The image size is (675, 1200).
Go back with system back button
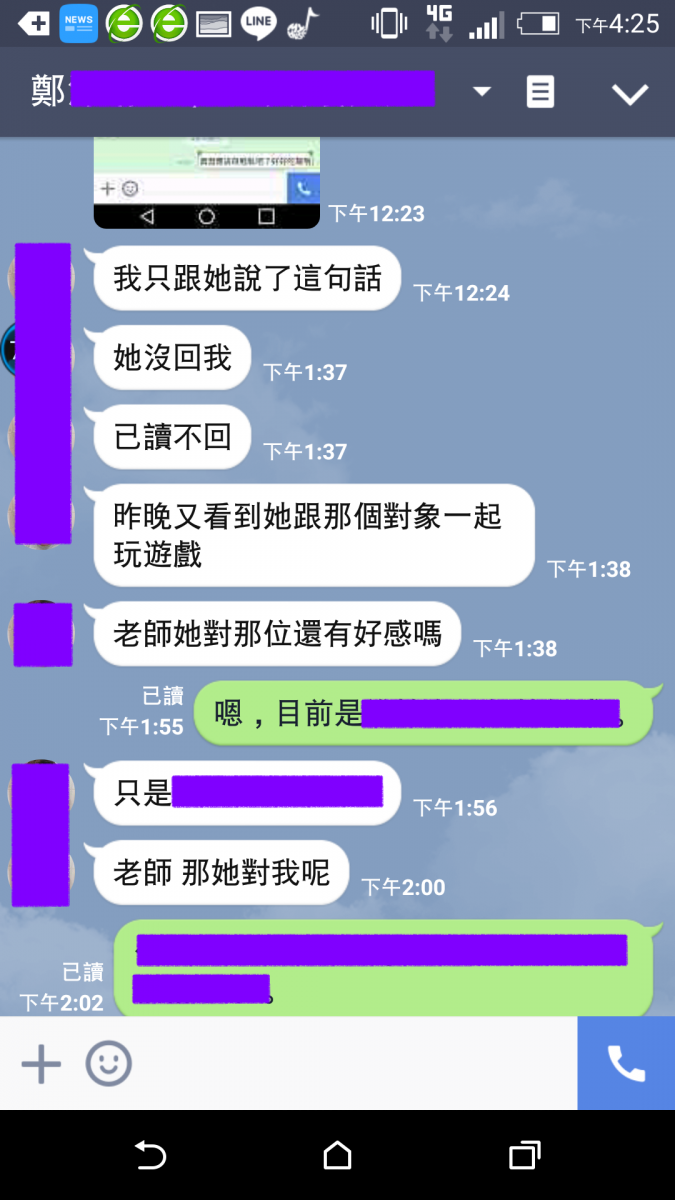coord(150,1156)
